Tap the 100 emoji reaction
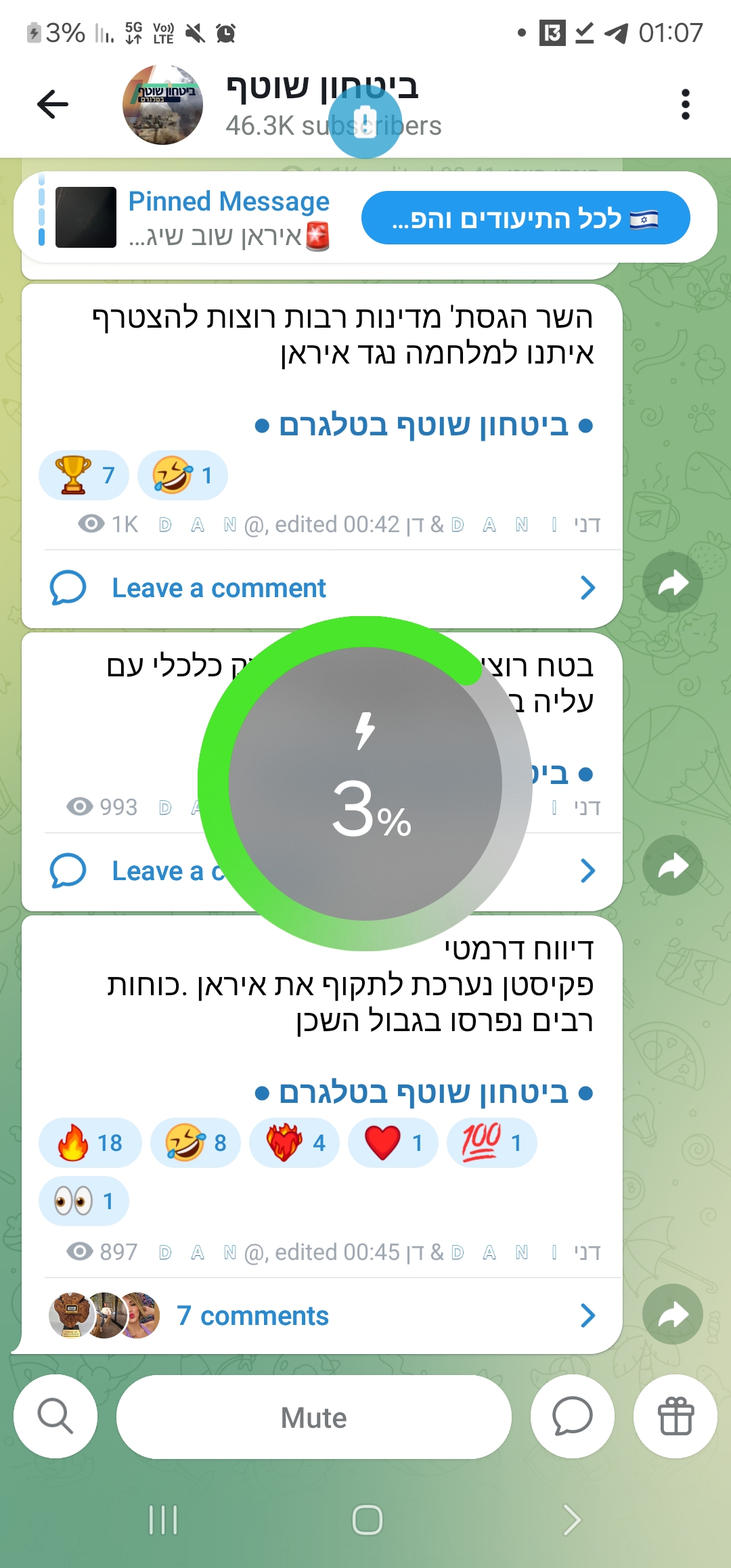The width and height of the screenshot is (731, 1568). [491, 1143]
